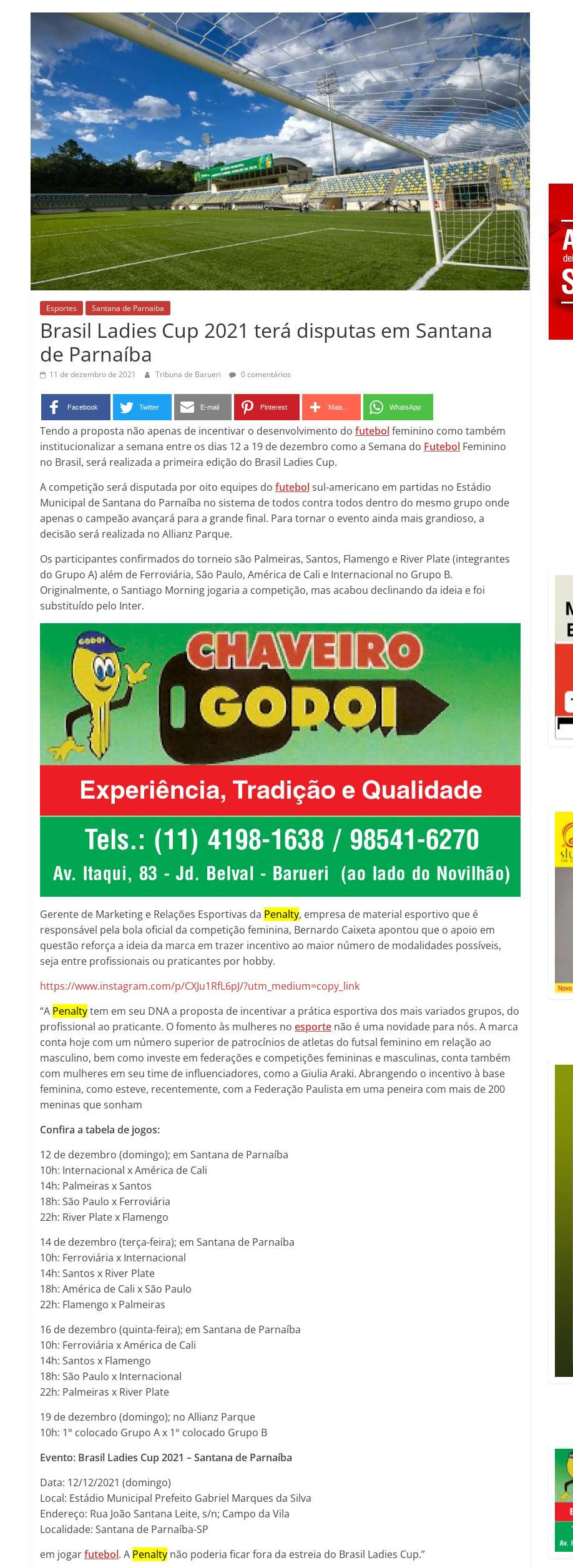The width and height of the screenshot is (573, 1568).
Task: Share the article on Facebook
Action: (76, 407)
